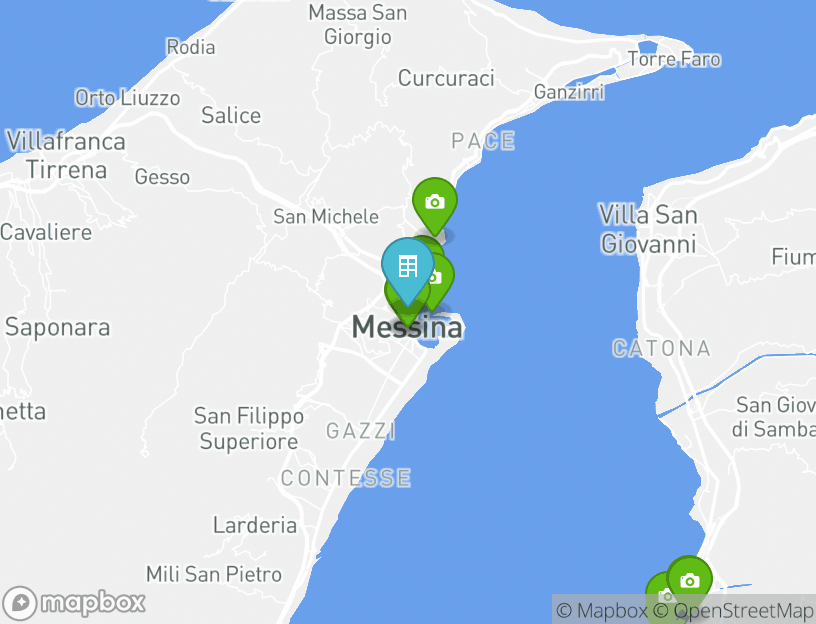Select the blue building pin over Messina

[407, 267]
